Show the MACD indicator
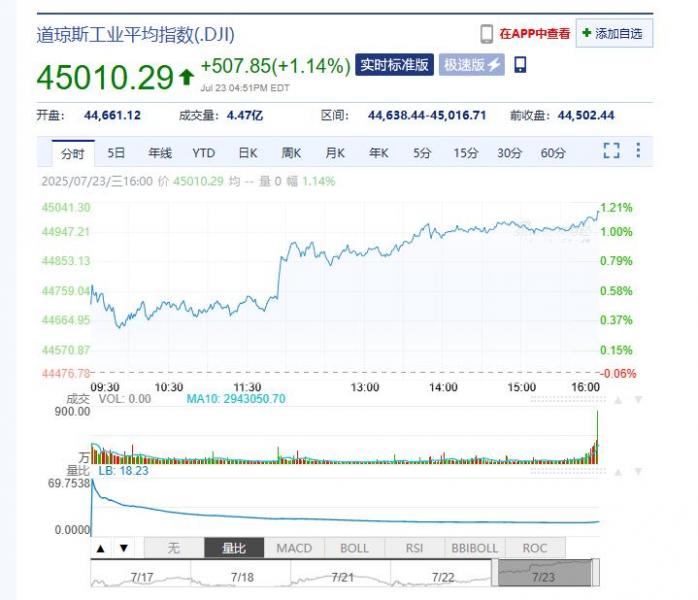This screenshot has width=698, height=600. point(294,548)
